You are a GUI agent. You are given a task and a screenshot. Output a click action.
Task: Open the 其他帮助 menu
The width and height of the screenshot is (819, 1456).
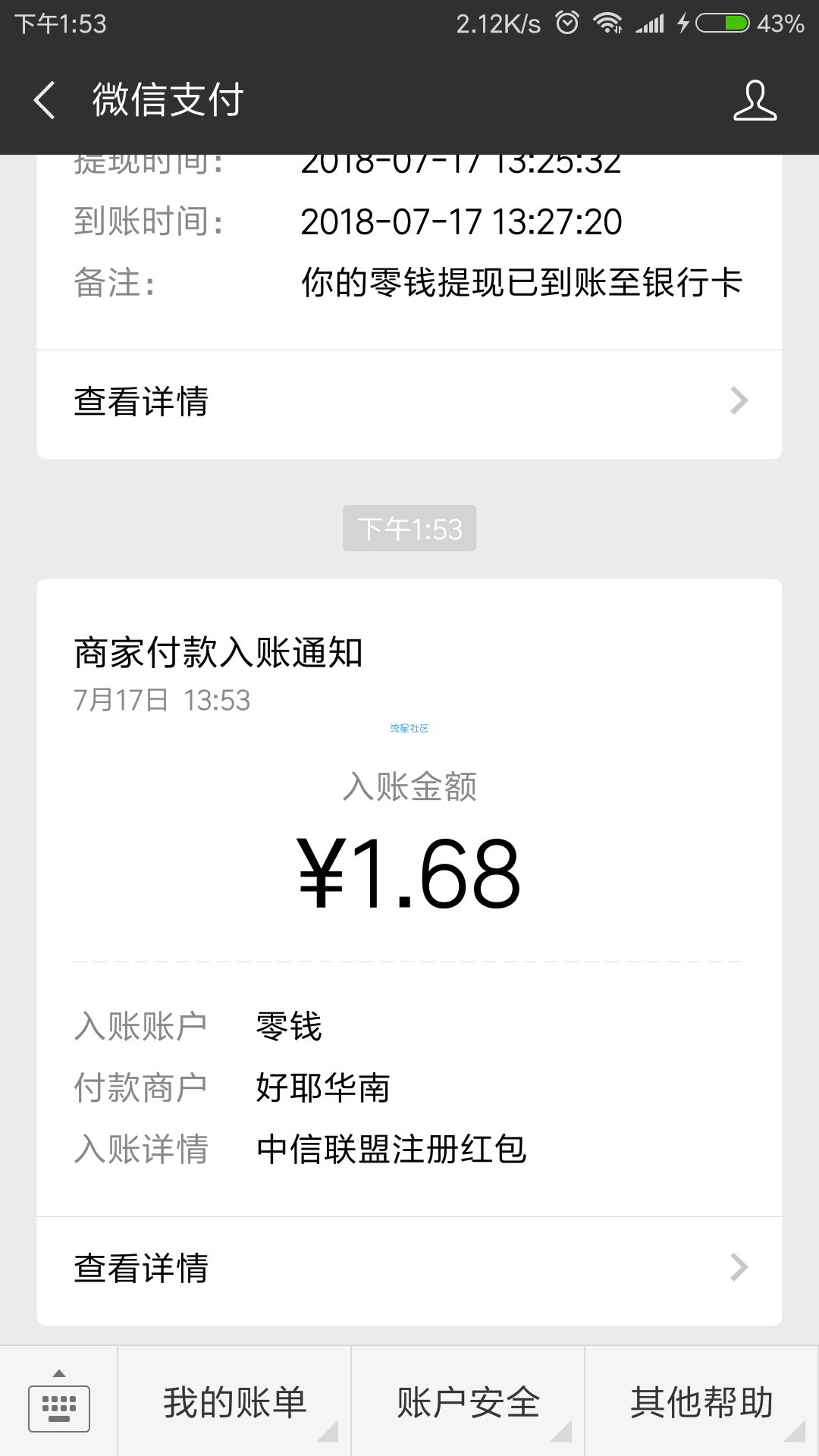[702, 1401]
